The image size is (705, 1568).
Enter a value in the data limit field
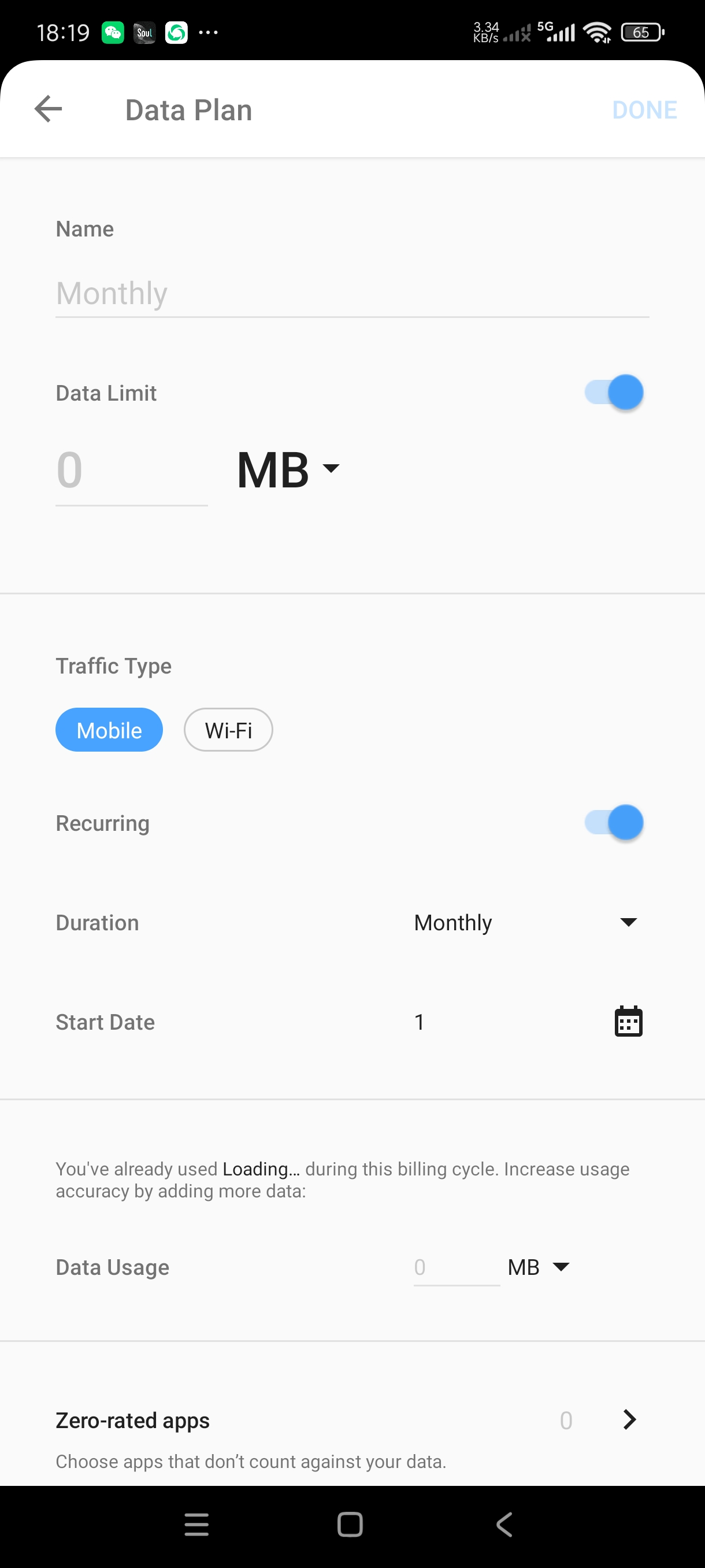coord(131,471)
